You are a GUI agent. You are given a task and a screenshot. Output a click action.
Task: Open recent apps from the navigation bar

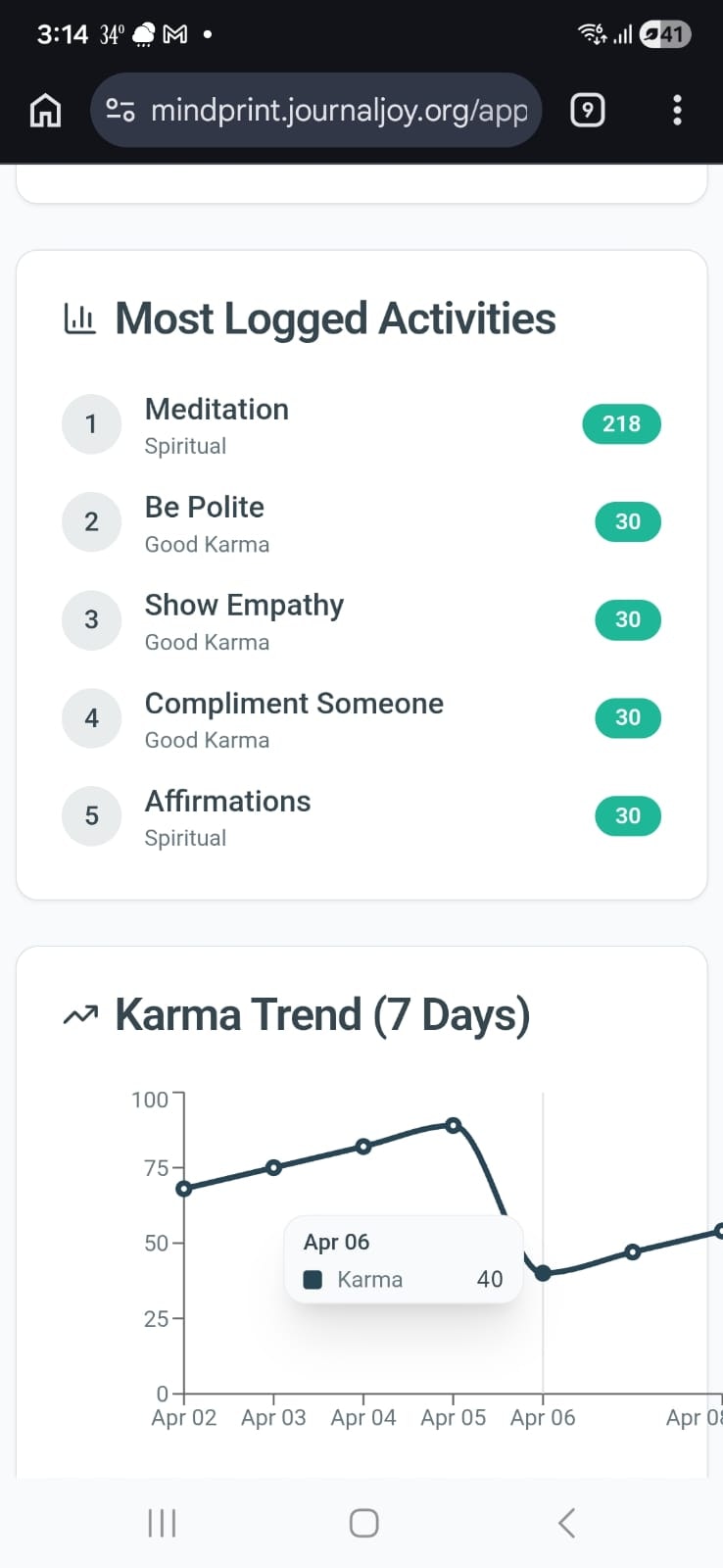click(162, 1523)
